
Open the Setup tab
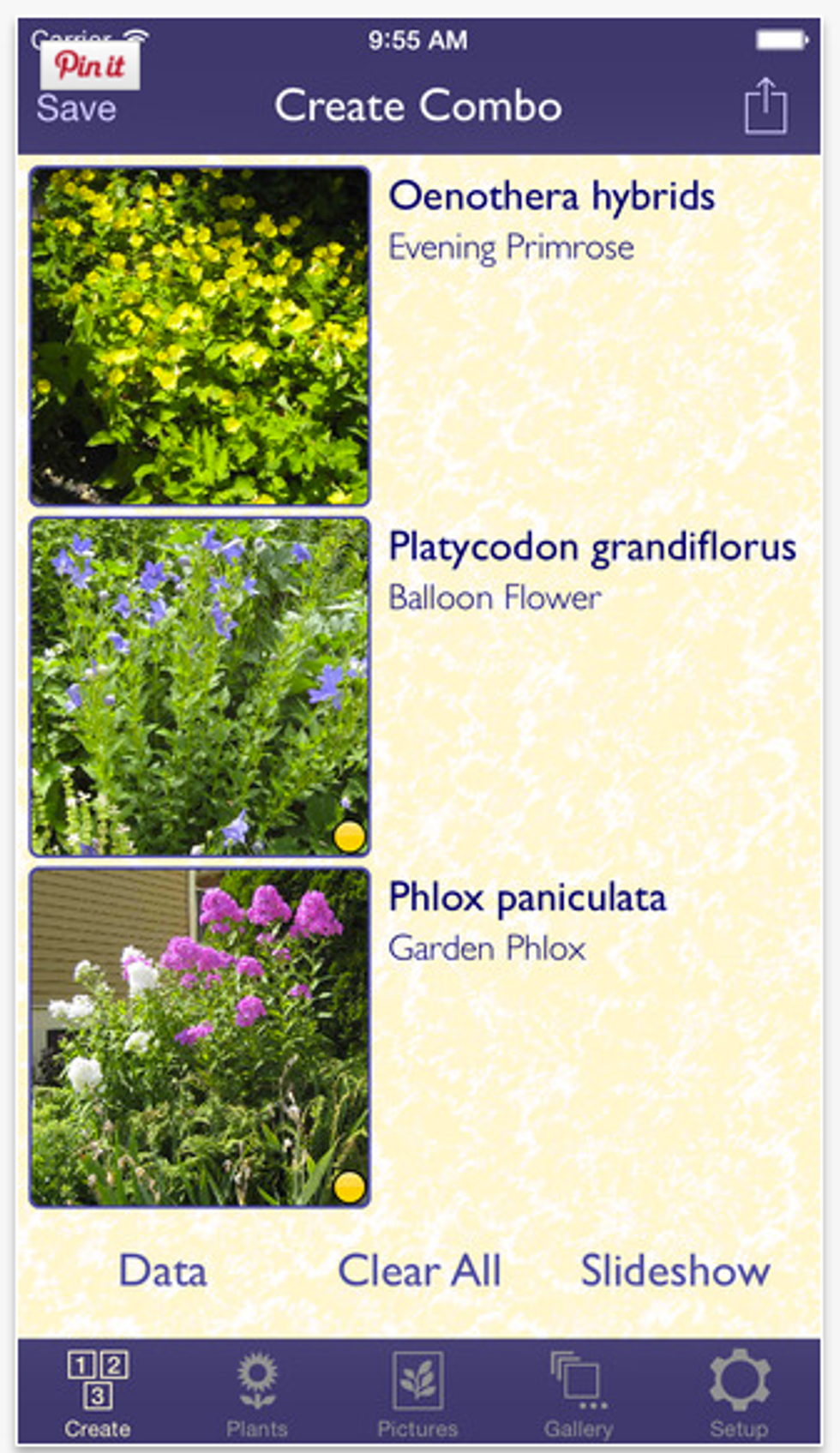click(x=739, y=1393)
